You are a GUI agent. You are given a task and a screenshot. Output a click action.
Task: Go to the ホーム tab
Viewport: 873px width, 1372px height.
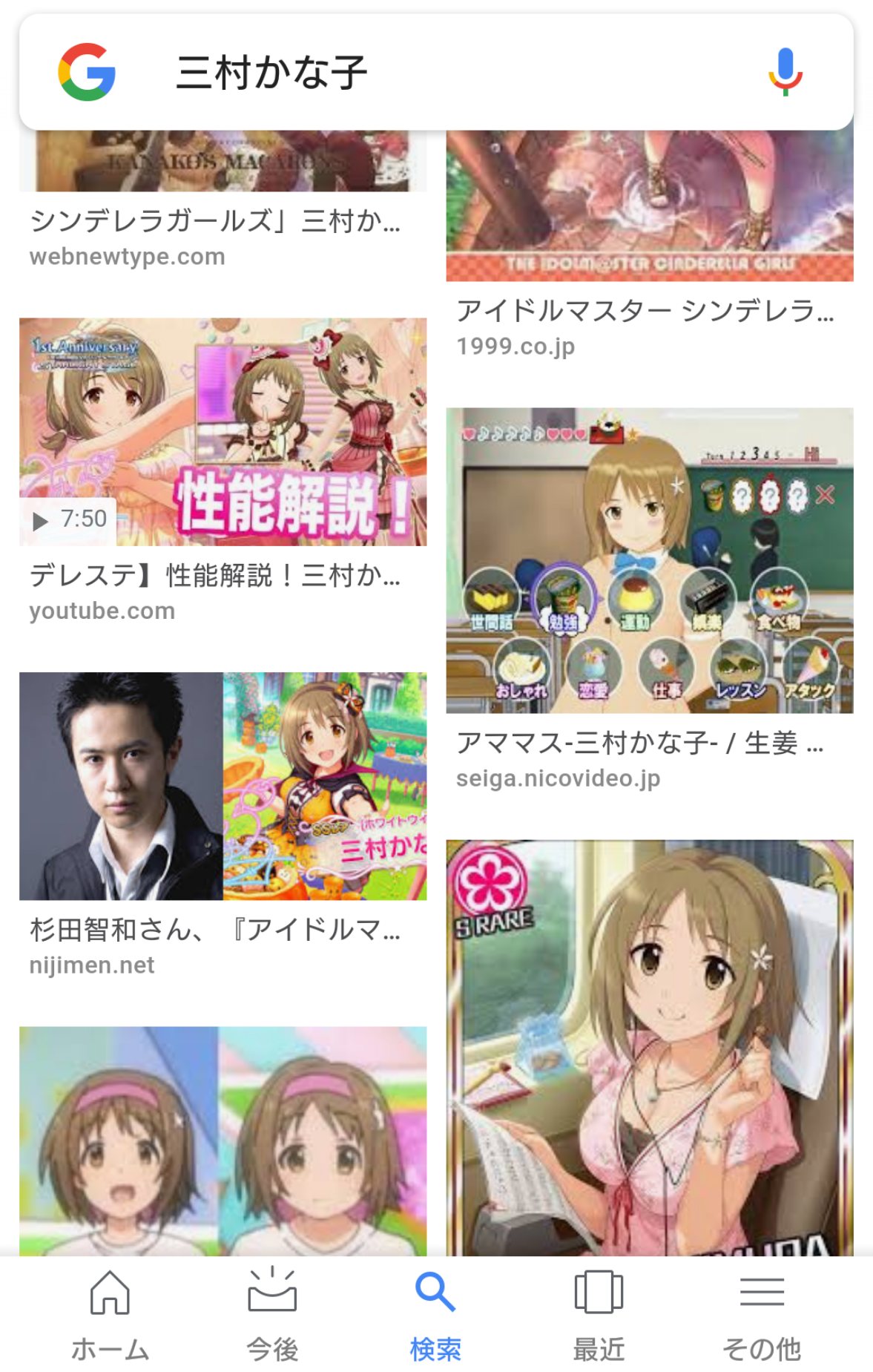pyautogui.click(x=110, y=1315)
